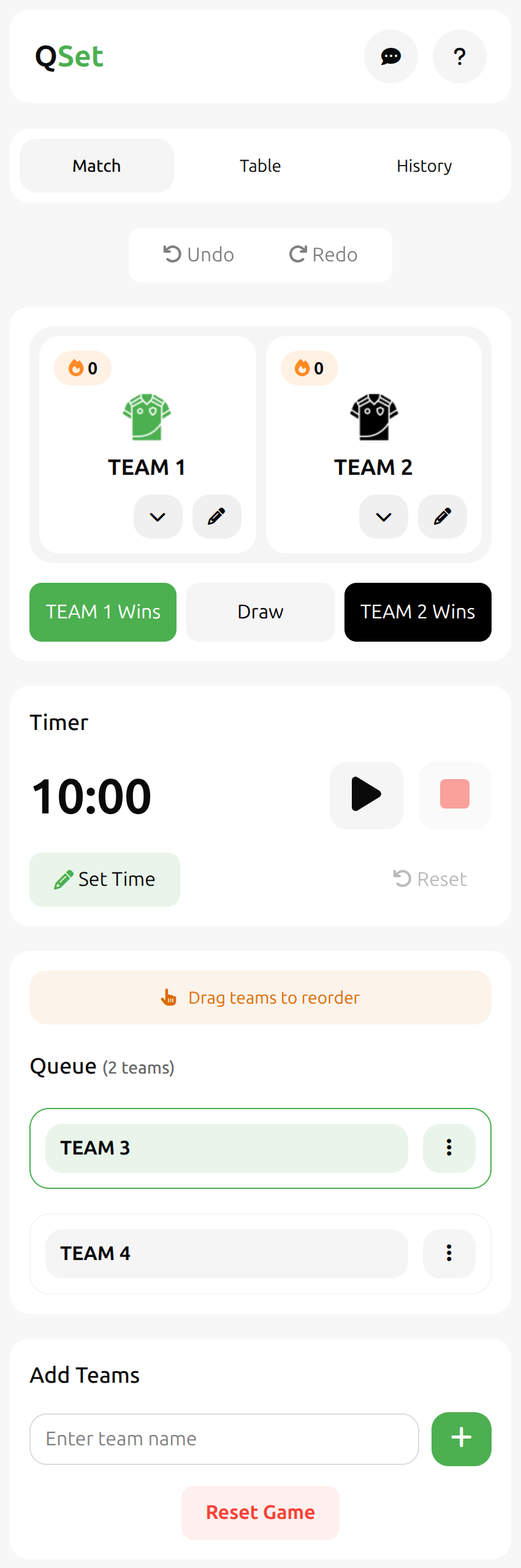This screenshot has width=521, height=1568.
Task: Redo the last action
Action: click(x=323, y=255)
